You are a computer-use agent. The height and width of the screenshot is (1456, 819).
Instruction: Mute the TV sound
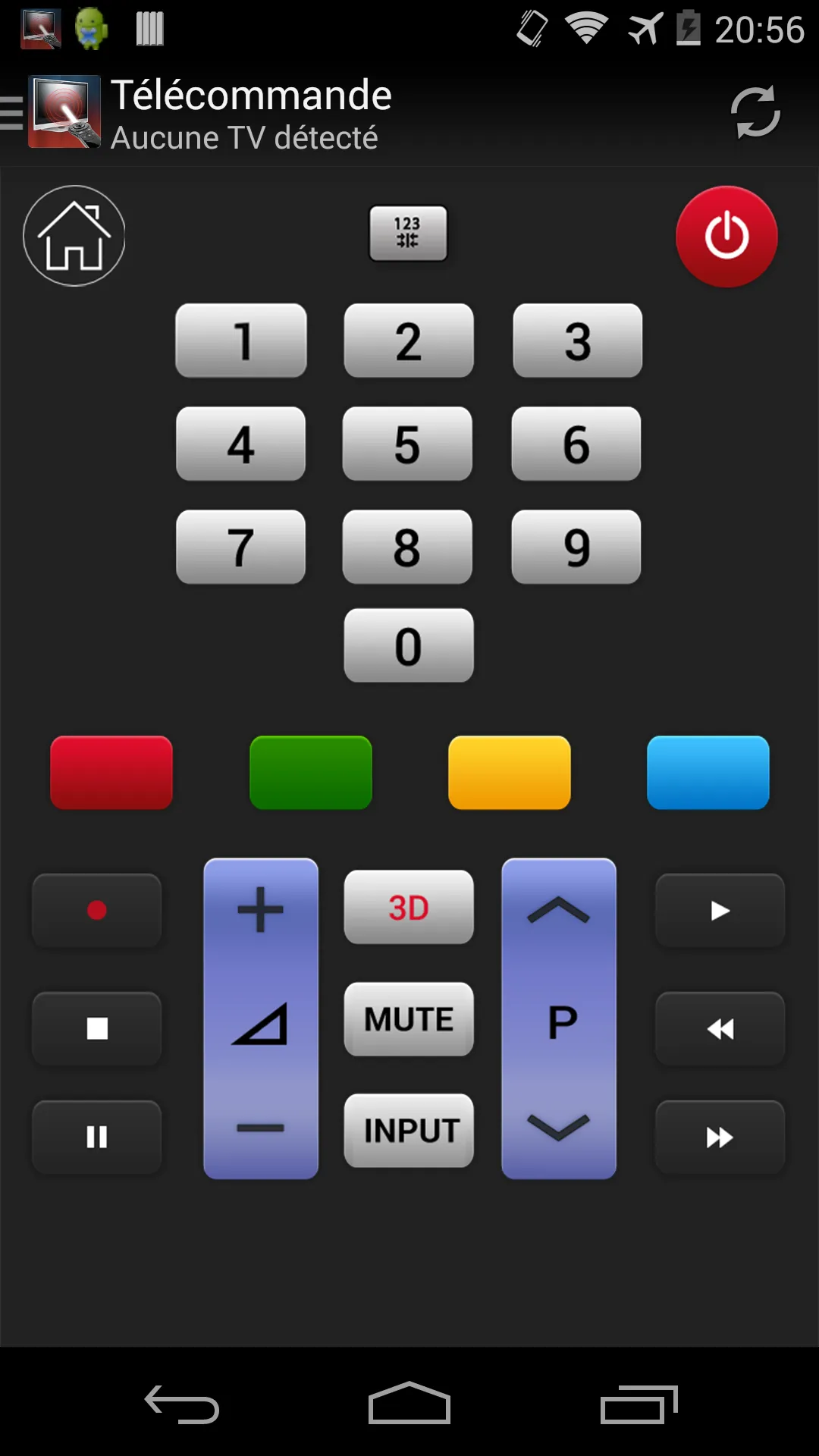[x=408, y=1018]
